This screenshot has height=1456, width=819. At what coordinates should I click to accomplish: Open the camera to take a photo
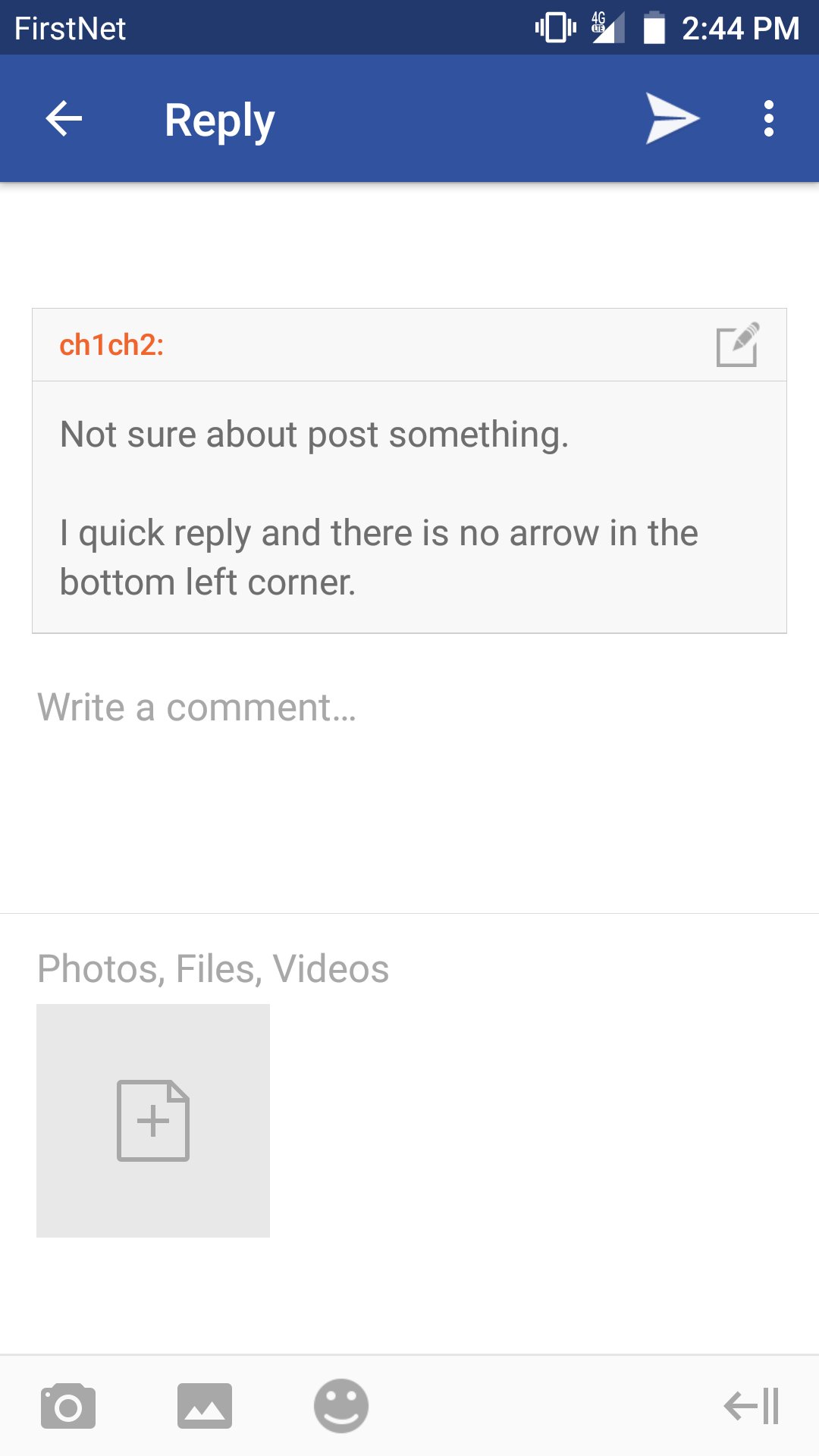68,1406
